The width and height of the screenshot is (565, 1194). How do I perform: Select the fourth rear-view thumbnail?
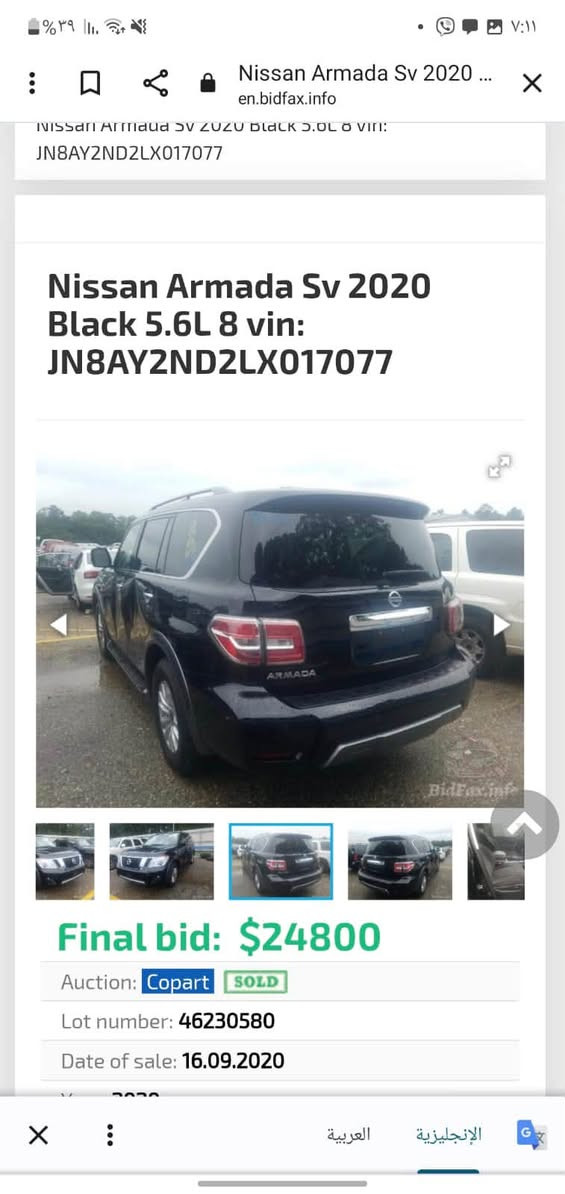[x=400, y=861]
